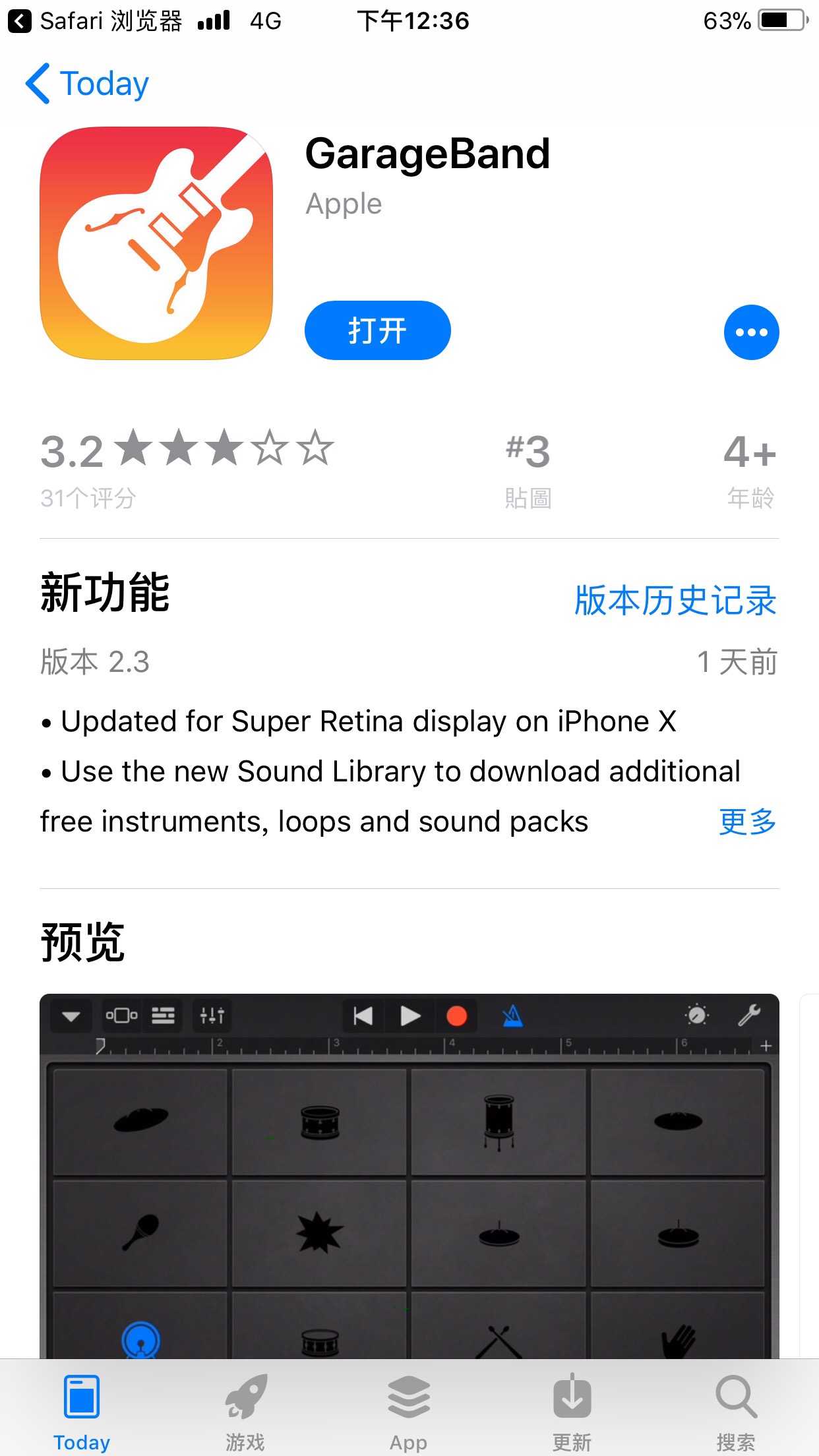Toggle the blue metronome in the preview toolbar
The height and width of the screenshot is (1456, 819).
512,1016
